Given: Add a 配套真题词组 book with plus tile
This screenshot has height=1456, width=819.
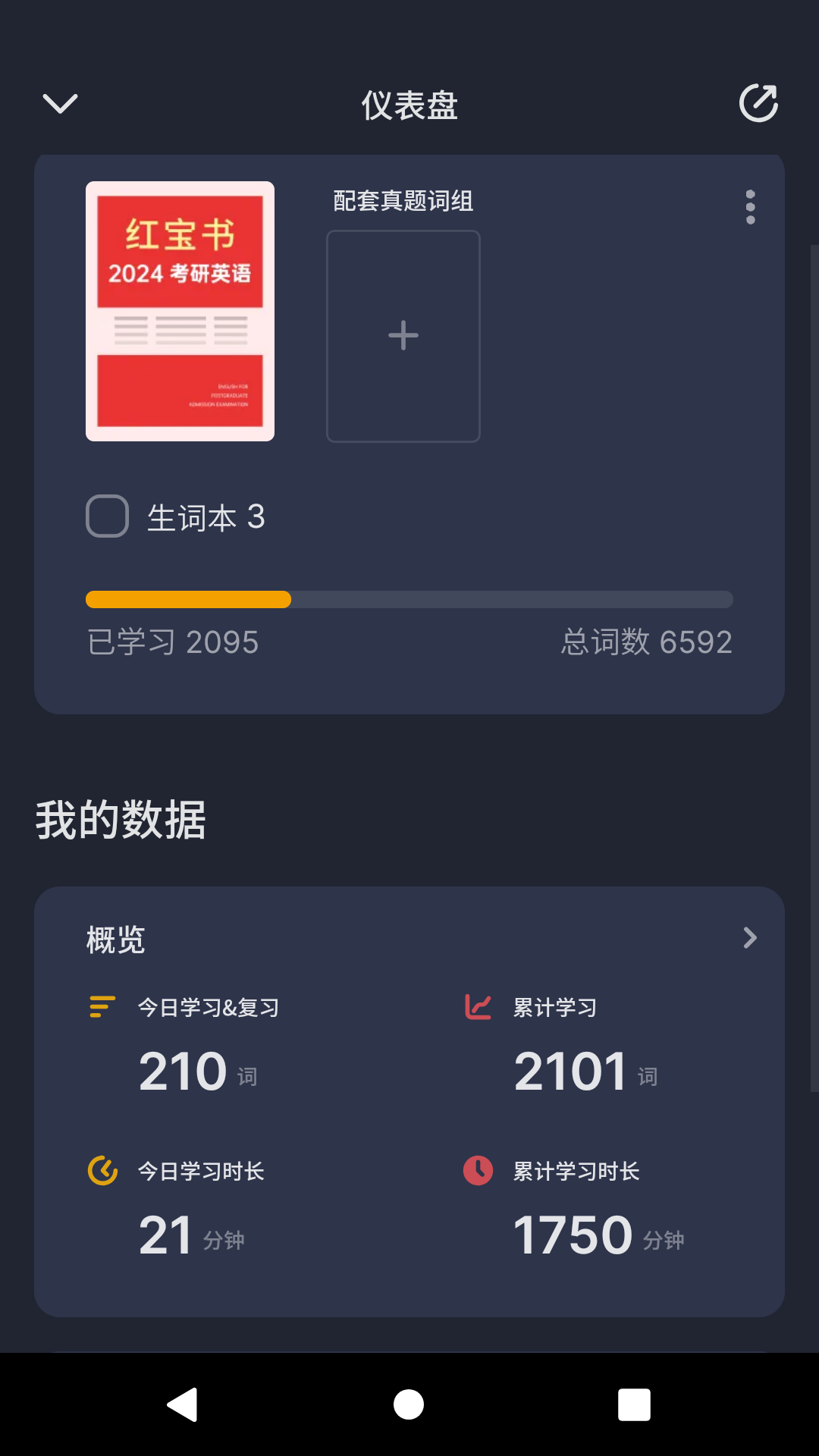Looking at the screenshot, I should click(x=403, y=335).
